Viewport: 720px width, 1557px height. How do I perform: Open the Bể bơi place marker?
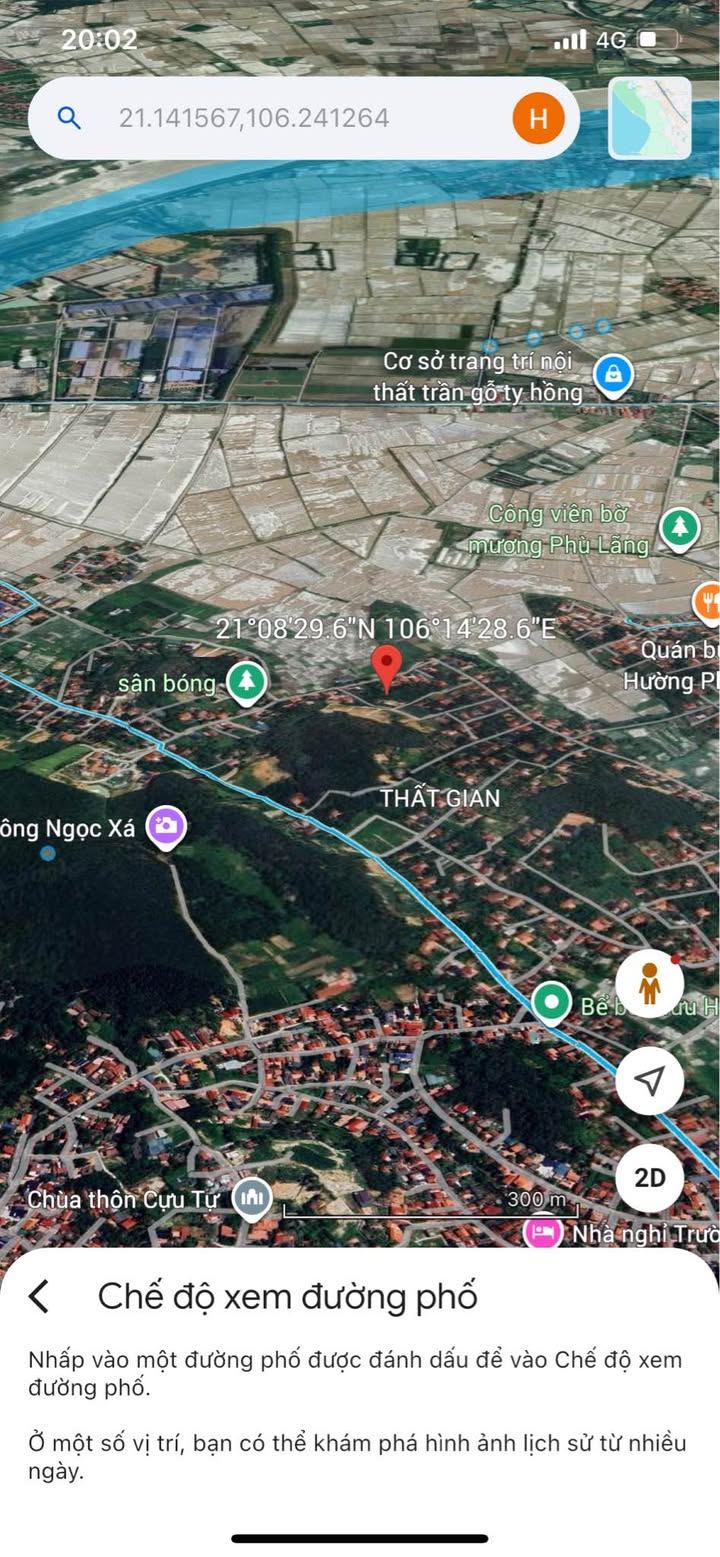(x=550, y=1002)
